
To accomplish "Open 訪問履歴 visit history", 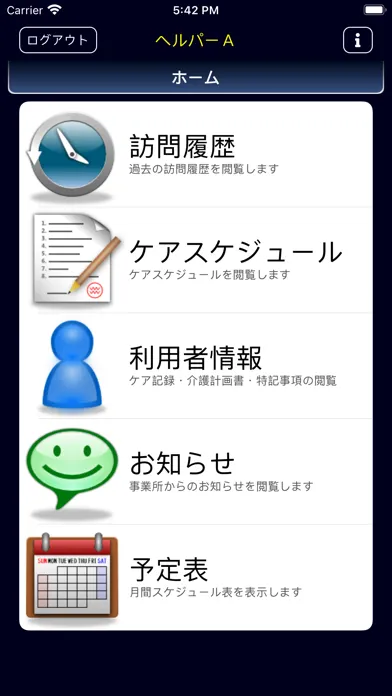I will pos(196,154).
